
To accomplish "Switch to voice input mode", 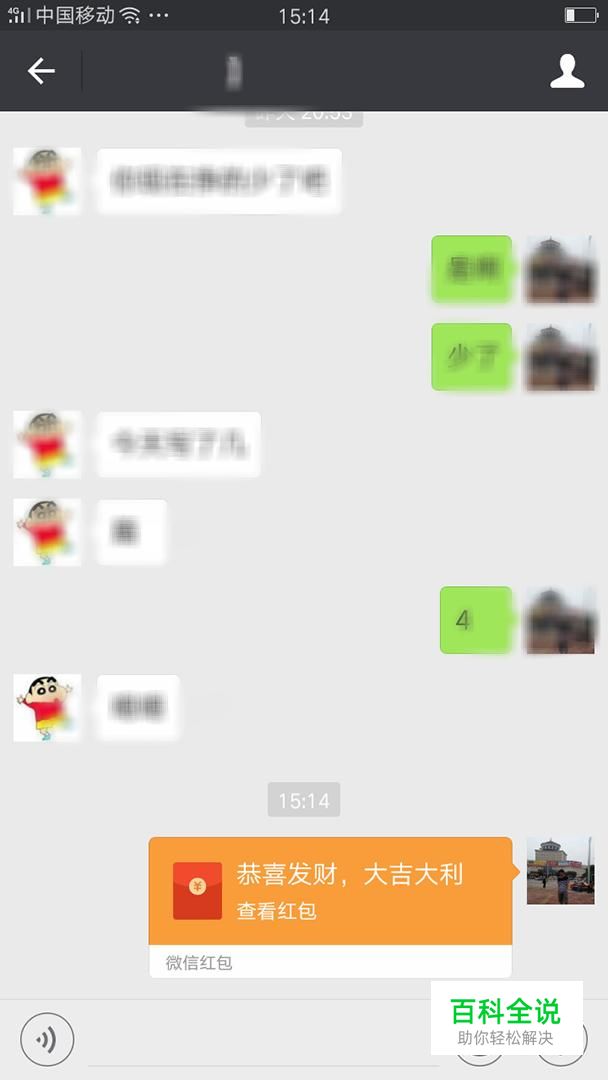I will point(47,1039).
